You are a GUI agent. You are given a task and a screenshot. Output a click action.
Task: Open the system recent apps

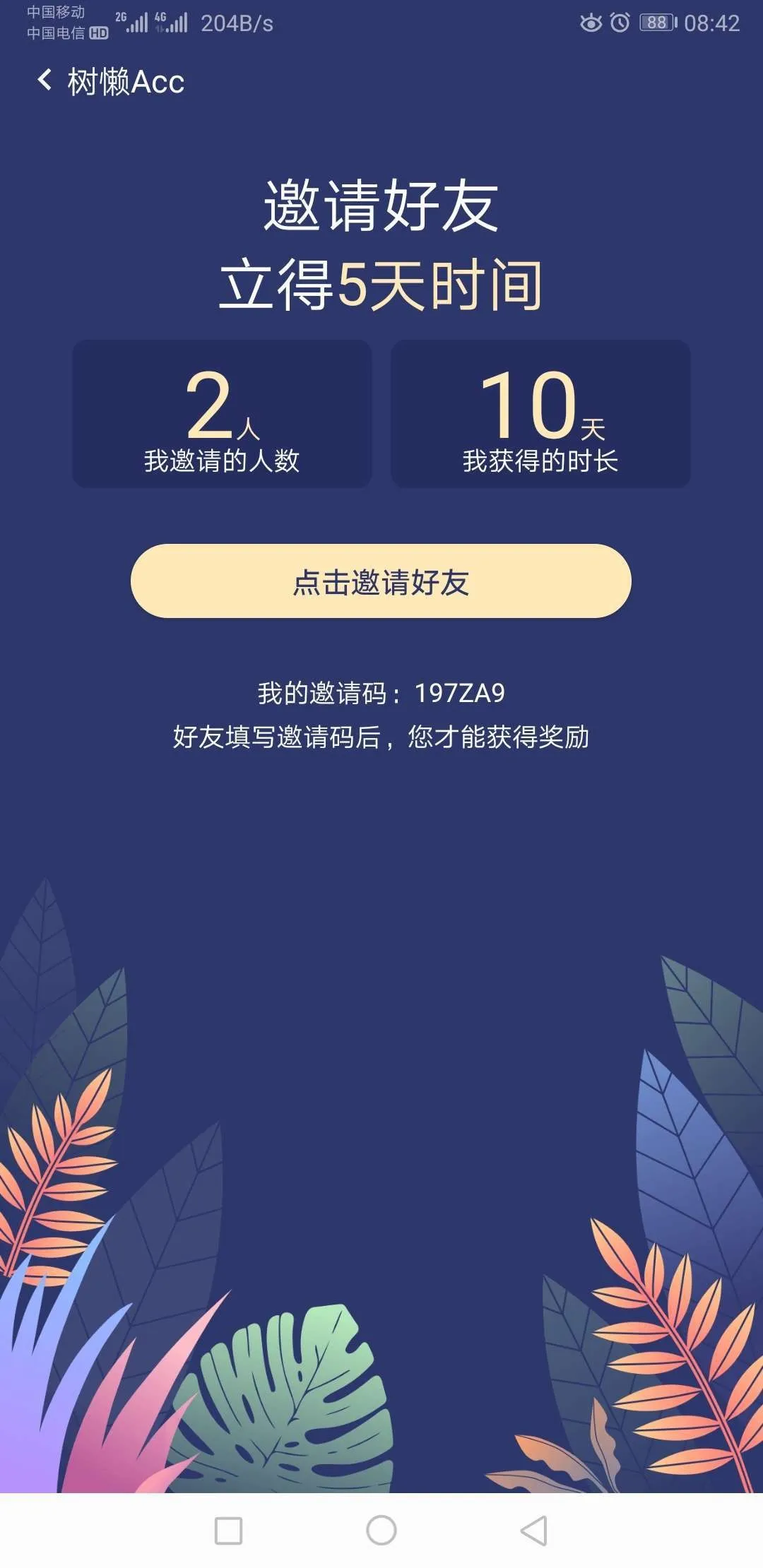(228, 1531)
